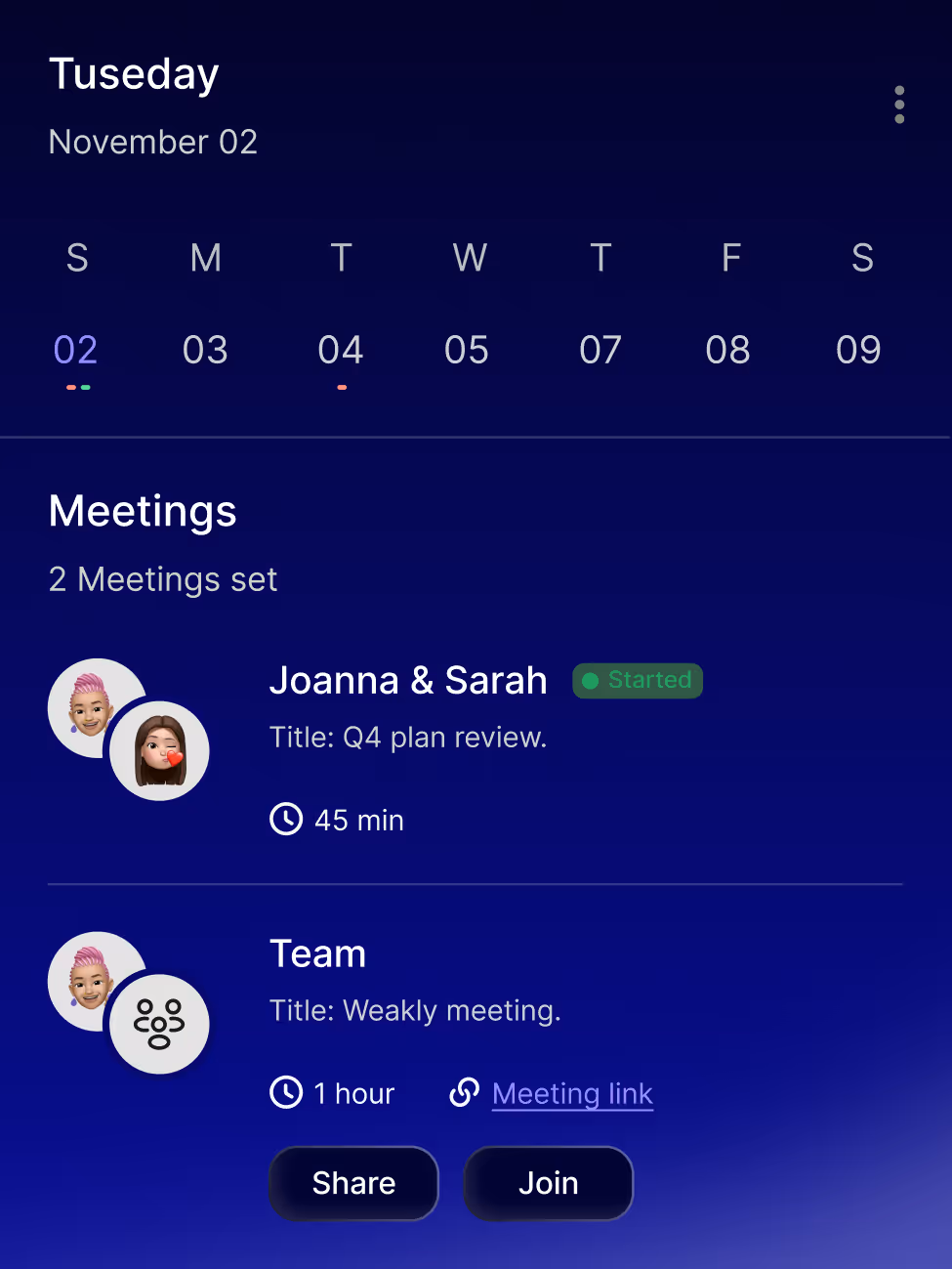
Task: Open the Meeting link
Action: (x=572, y=1093)
